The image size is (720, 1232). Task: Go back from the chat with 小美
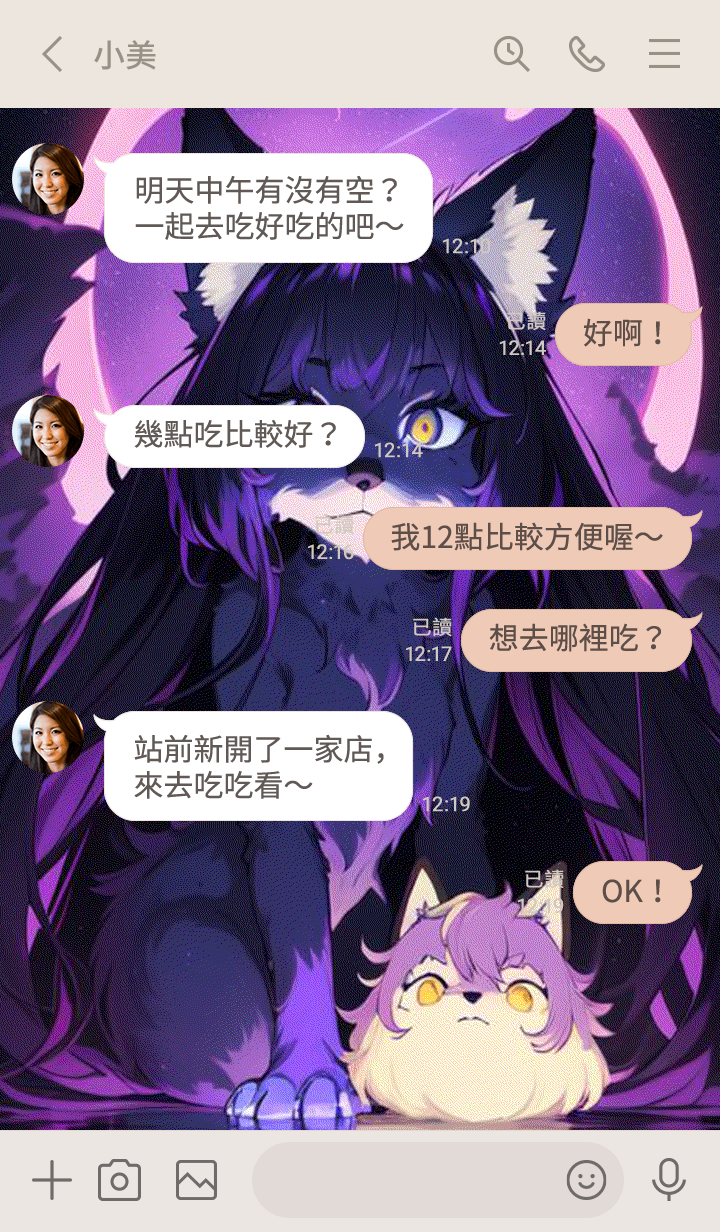point(52,54)
